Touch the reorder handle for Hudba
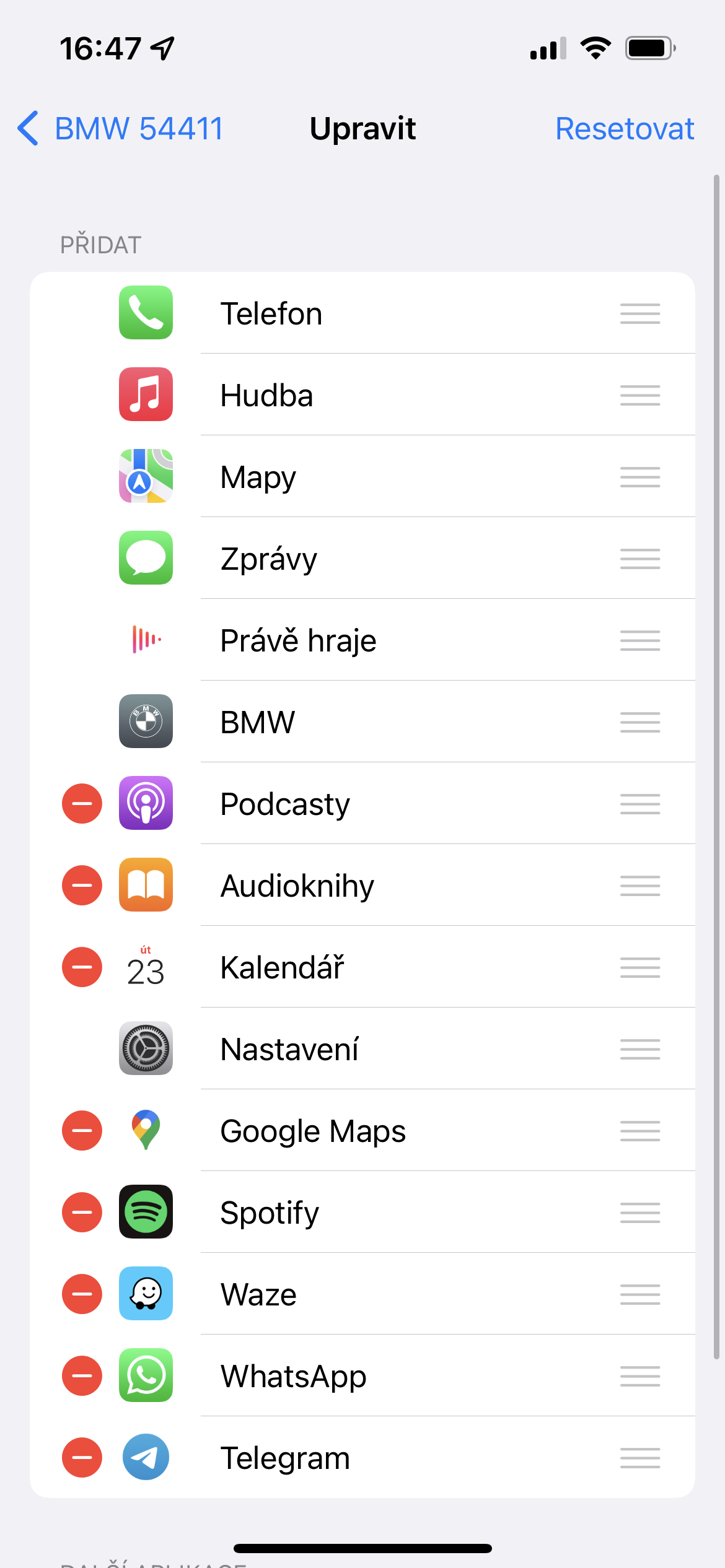This screenshot has height=1568, width=725. point(640,395)
